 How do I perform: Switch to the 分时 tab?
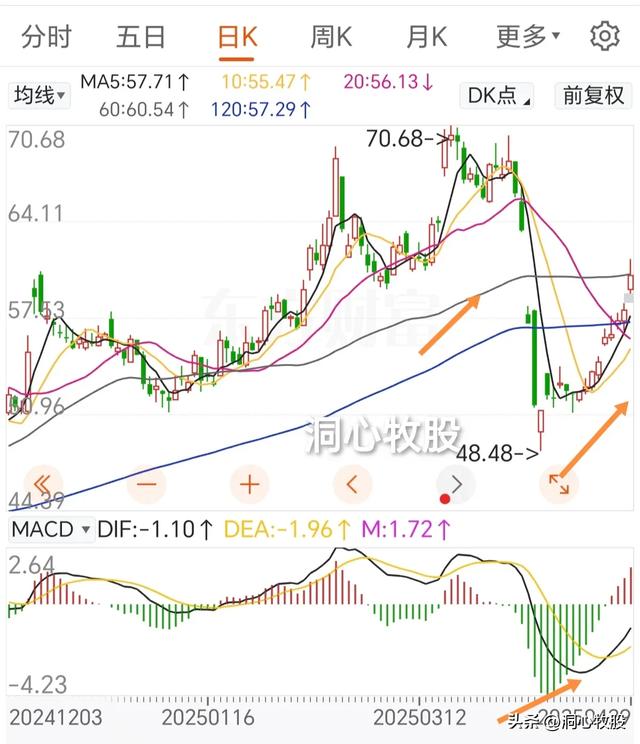[x=46, y=37]
